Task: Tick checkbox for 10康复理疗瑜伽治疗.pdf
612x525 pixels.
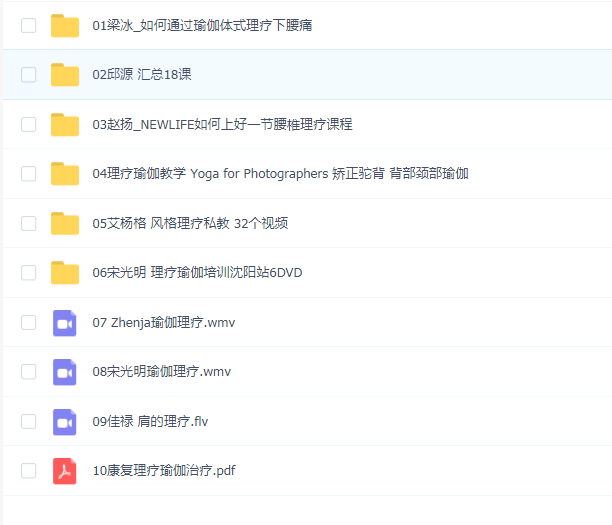Action: pos(29,471)
